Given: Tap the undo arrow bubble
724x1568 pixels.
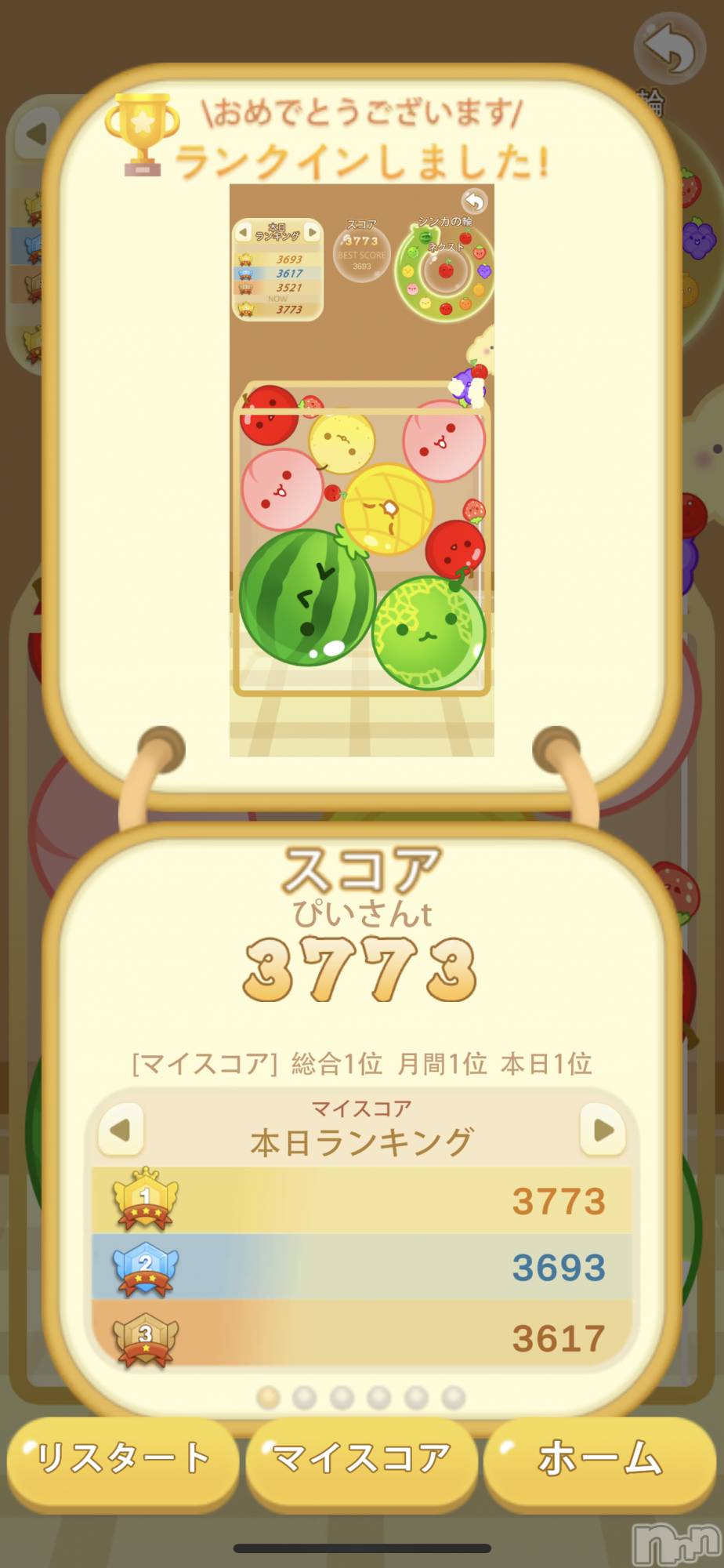Looking at the screenshot, I should [x=670, y=49].
